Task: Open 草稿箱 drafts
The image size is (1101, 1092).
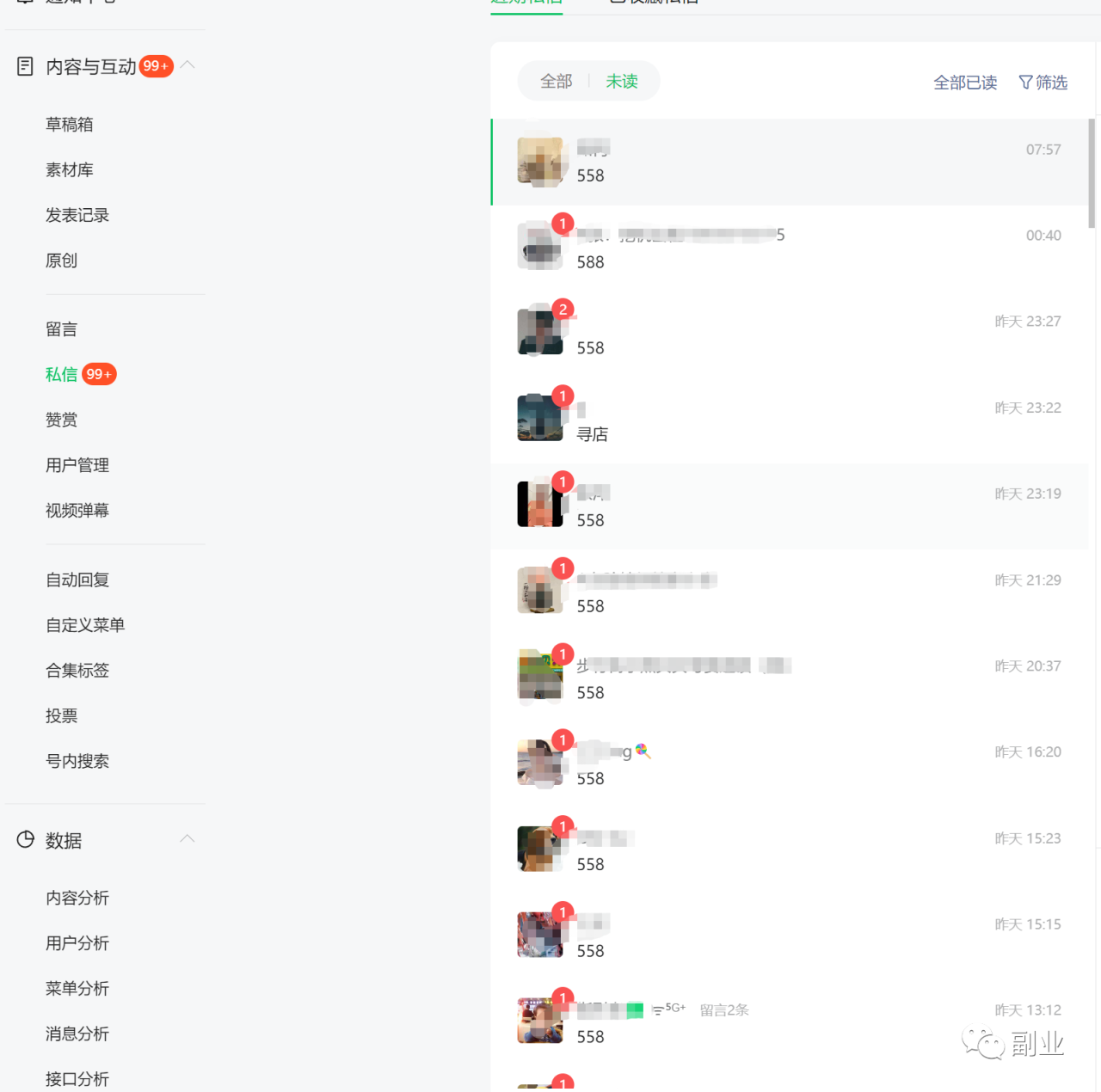Action: [x=70, y=125]
